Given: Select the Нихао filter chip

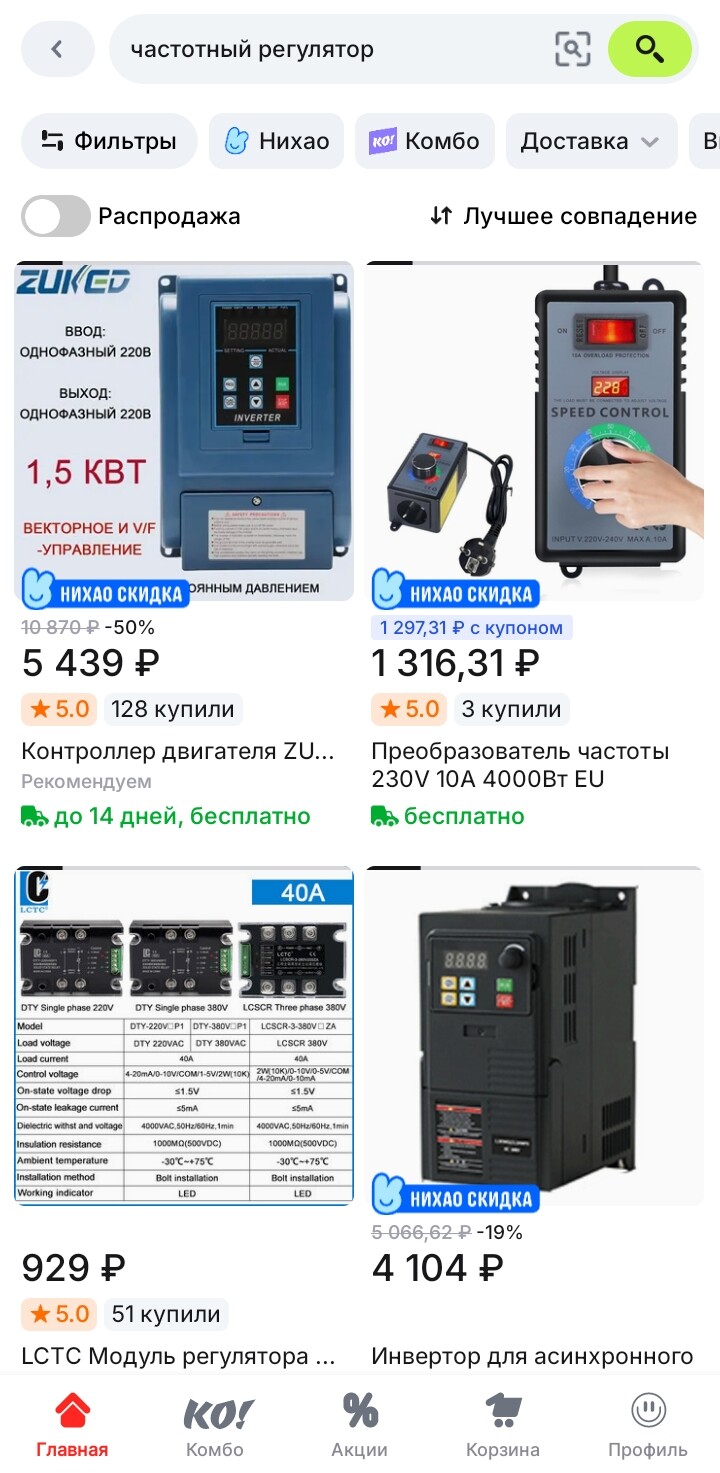Looking at the screenshot, I should (x=276, y=141).
